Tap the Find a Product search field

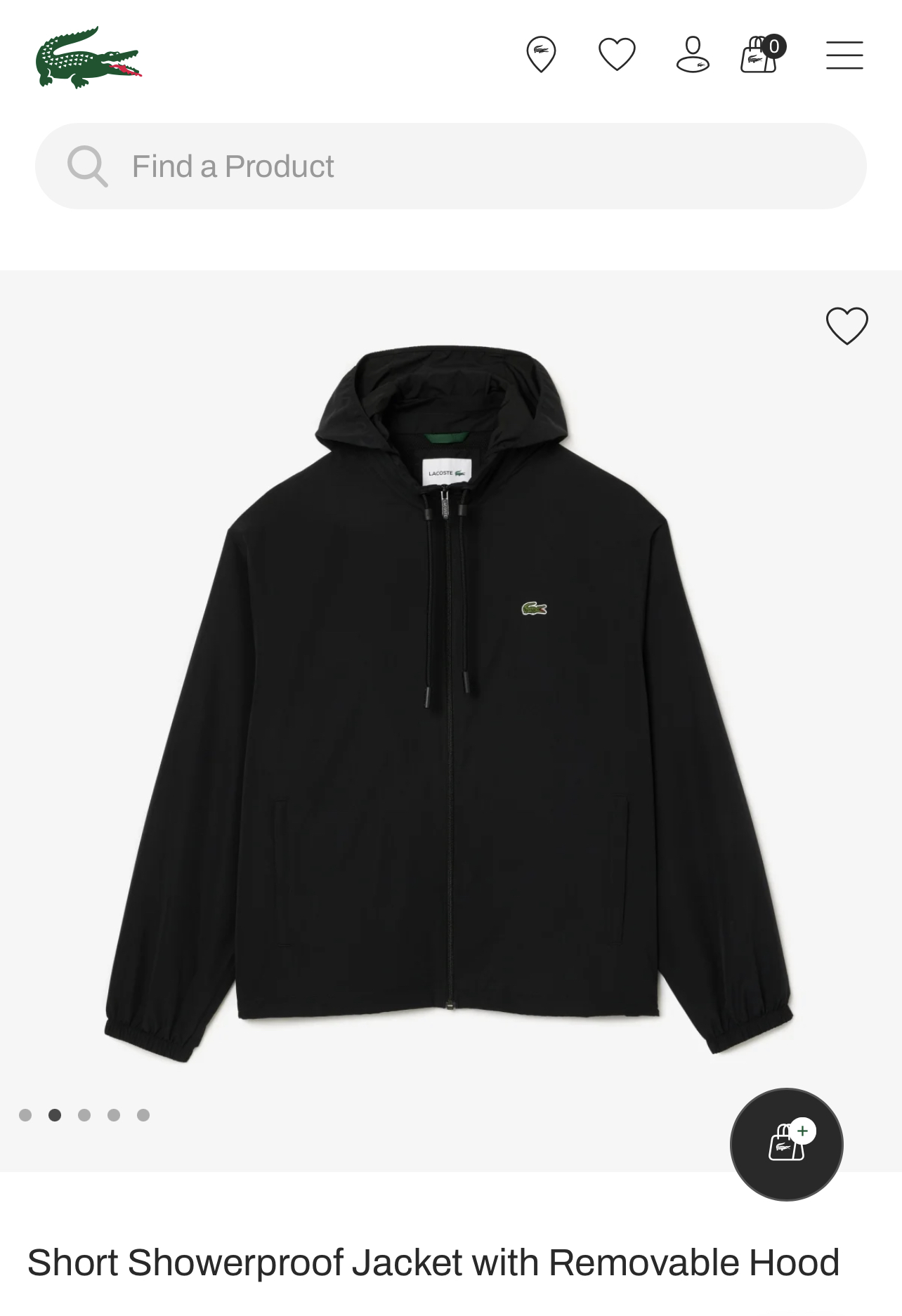coord(451,166)
